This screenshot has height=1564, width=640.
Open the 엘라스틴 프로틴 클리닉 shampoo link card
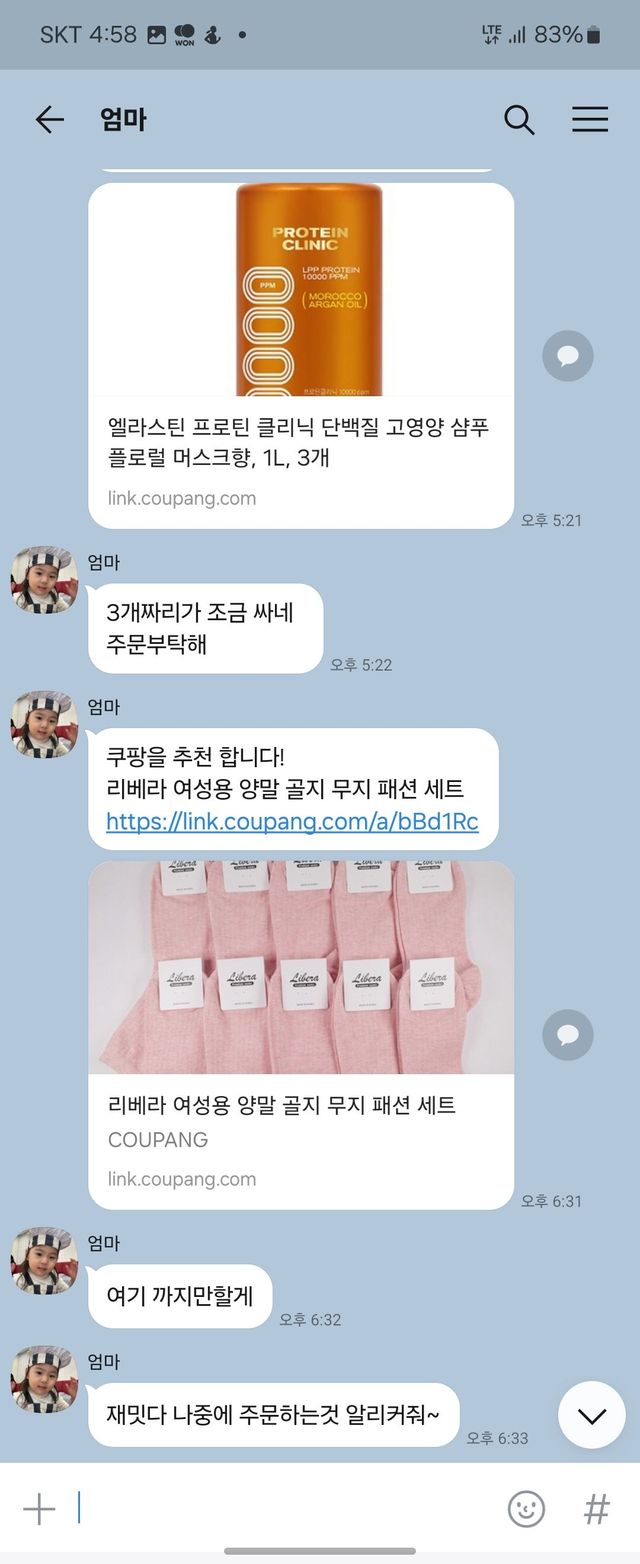(x=301, y=355)
